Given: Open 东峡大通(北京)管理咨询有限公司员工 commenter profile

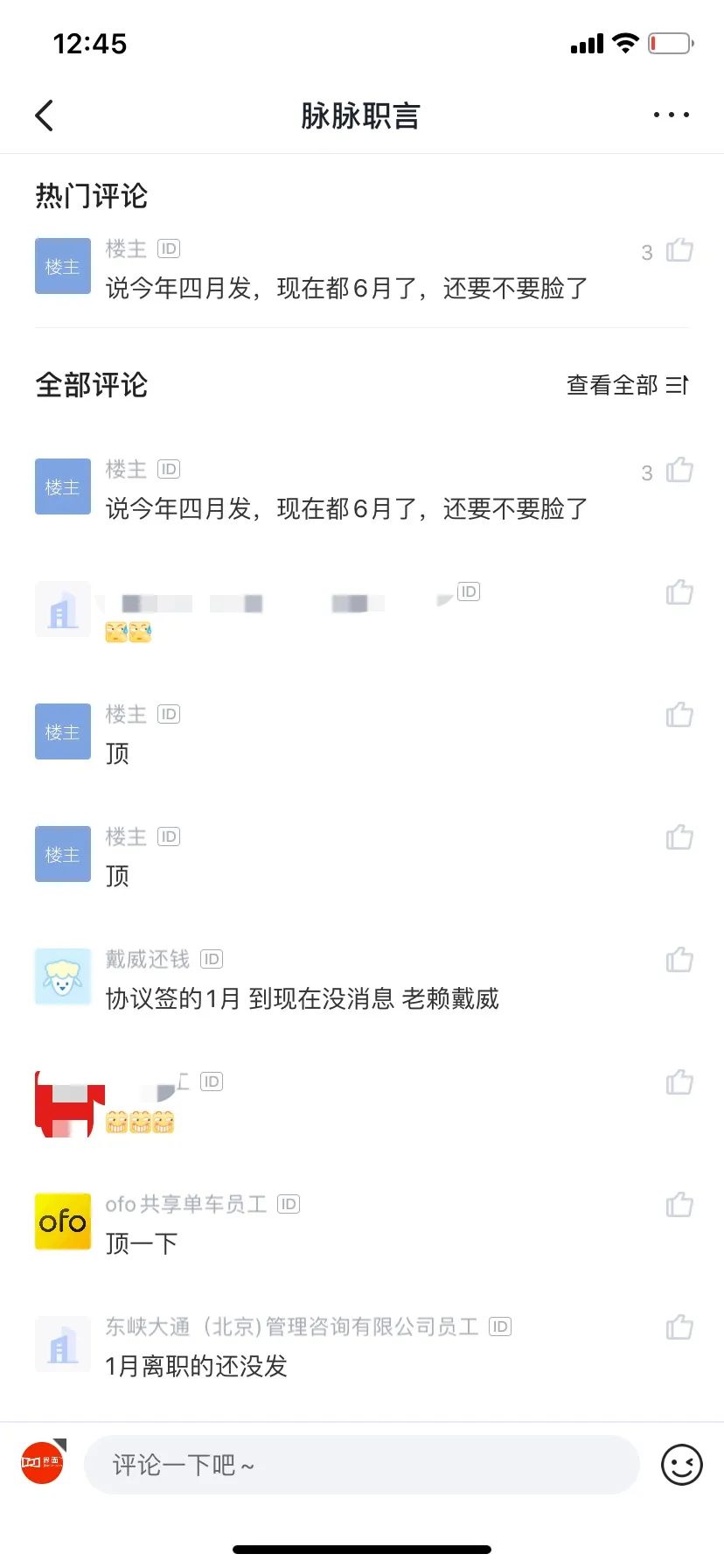Looking at the screenshot, I should click(x=292, y=1327).
